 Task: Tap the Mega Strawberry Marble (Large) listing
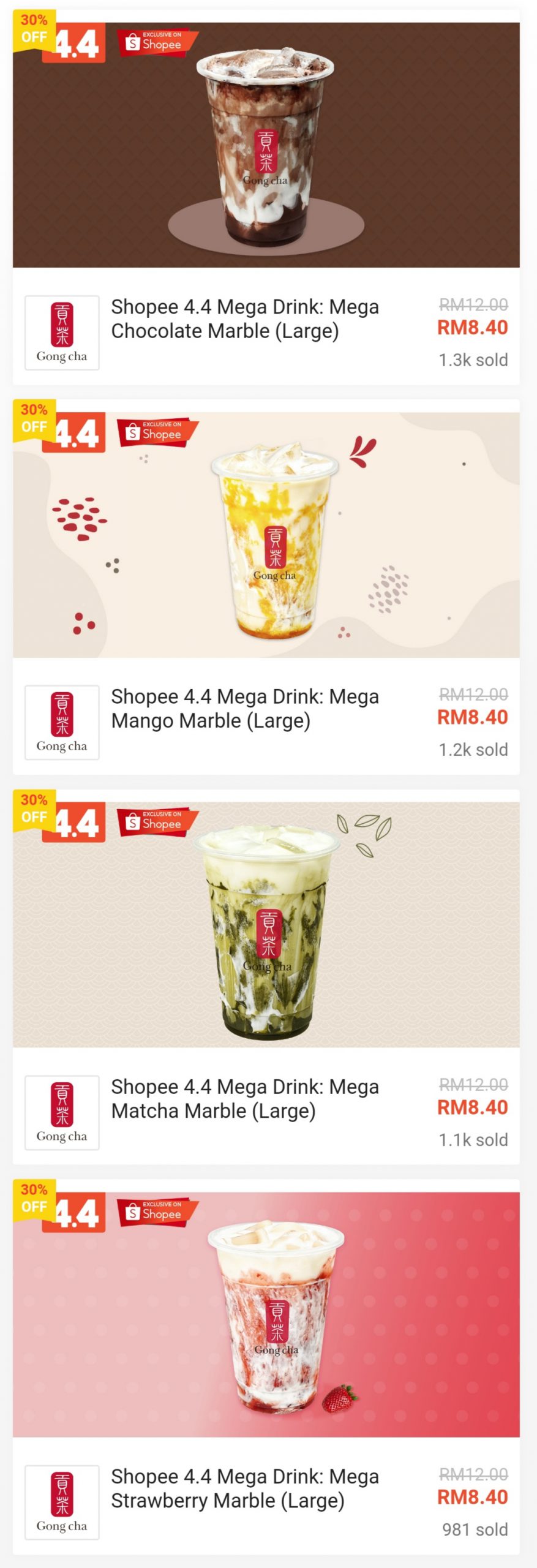244,1488
